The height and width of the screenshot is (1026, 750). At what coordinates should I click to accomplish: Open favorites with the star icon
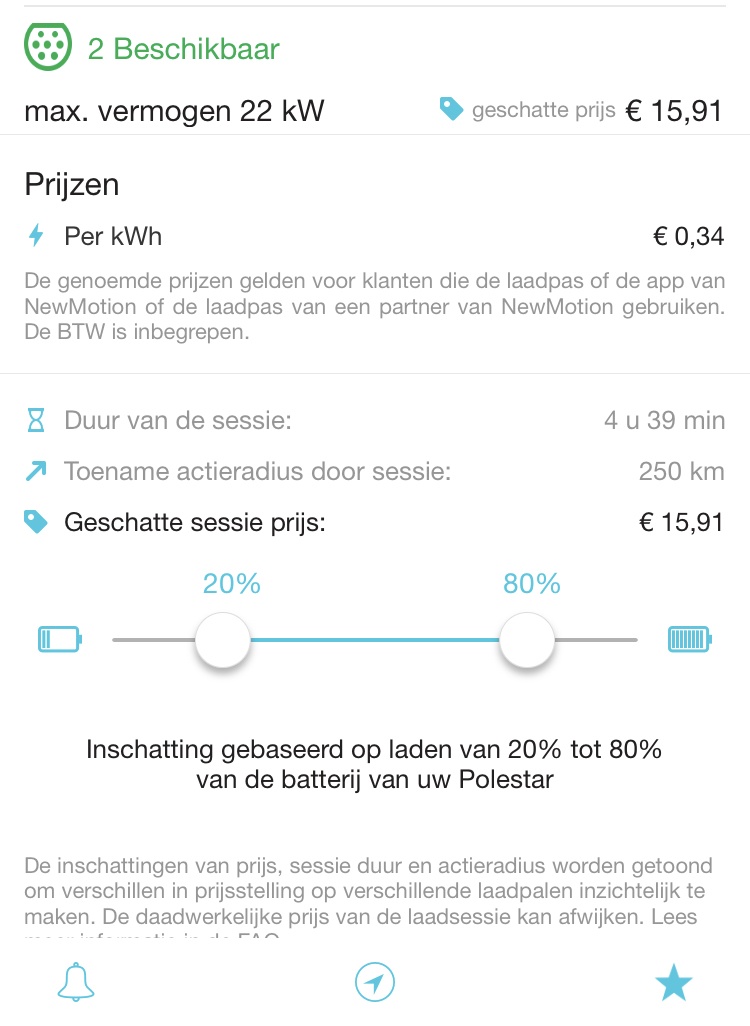point(673,982)
